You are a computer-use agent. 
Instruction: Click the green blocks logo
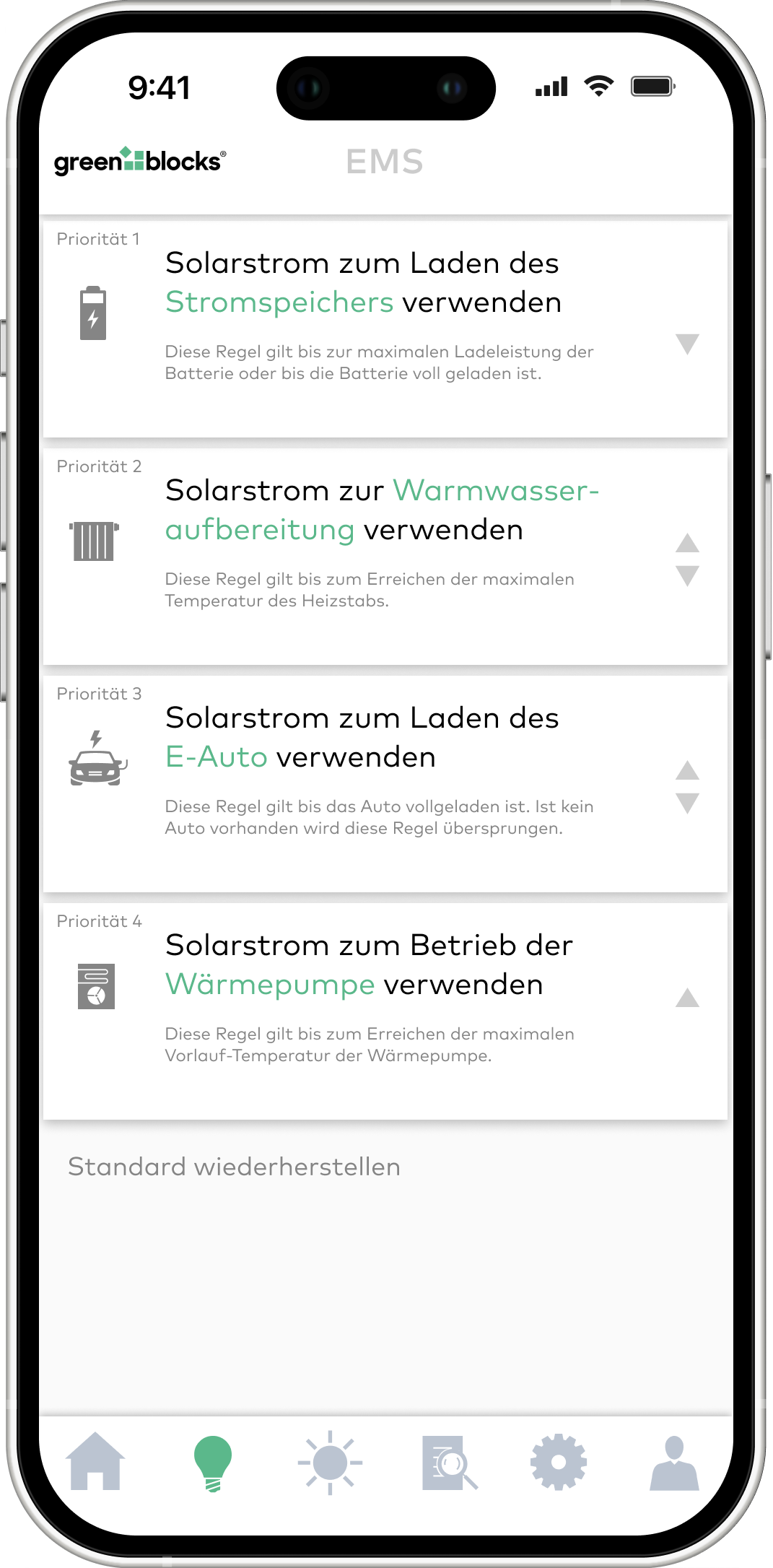[x=139, y=162]
